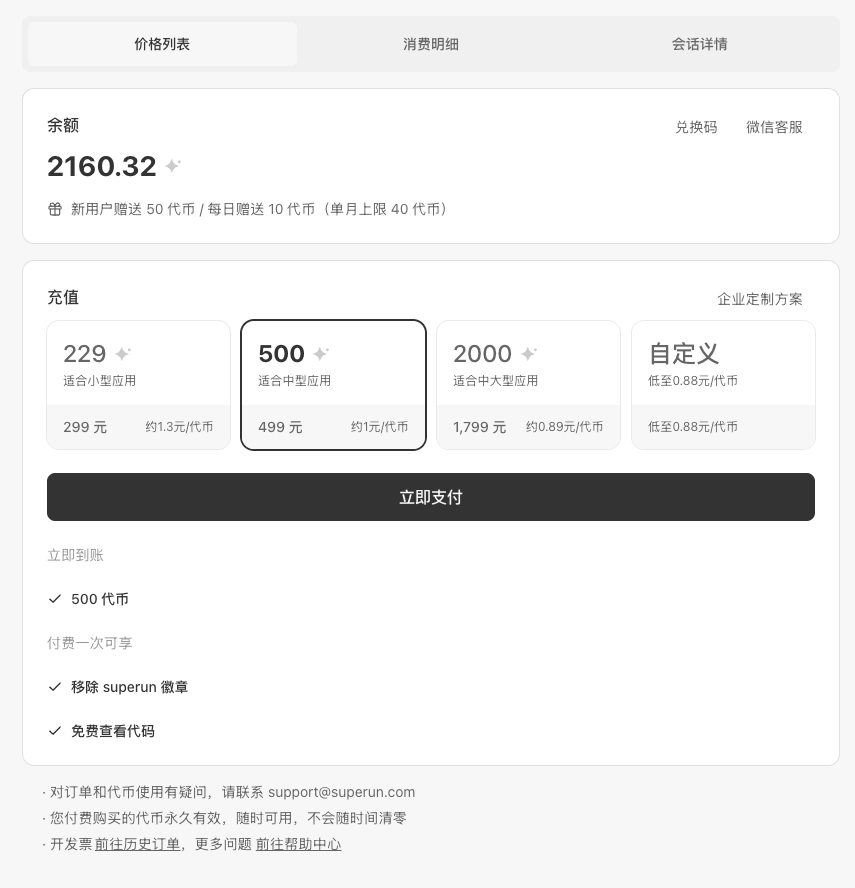Select the 500 代币 recharge package
The image size is (855, 888).
pyautogui.click(x=333, y=385)
